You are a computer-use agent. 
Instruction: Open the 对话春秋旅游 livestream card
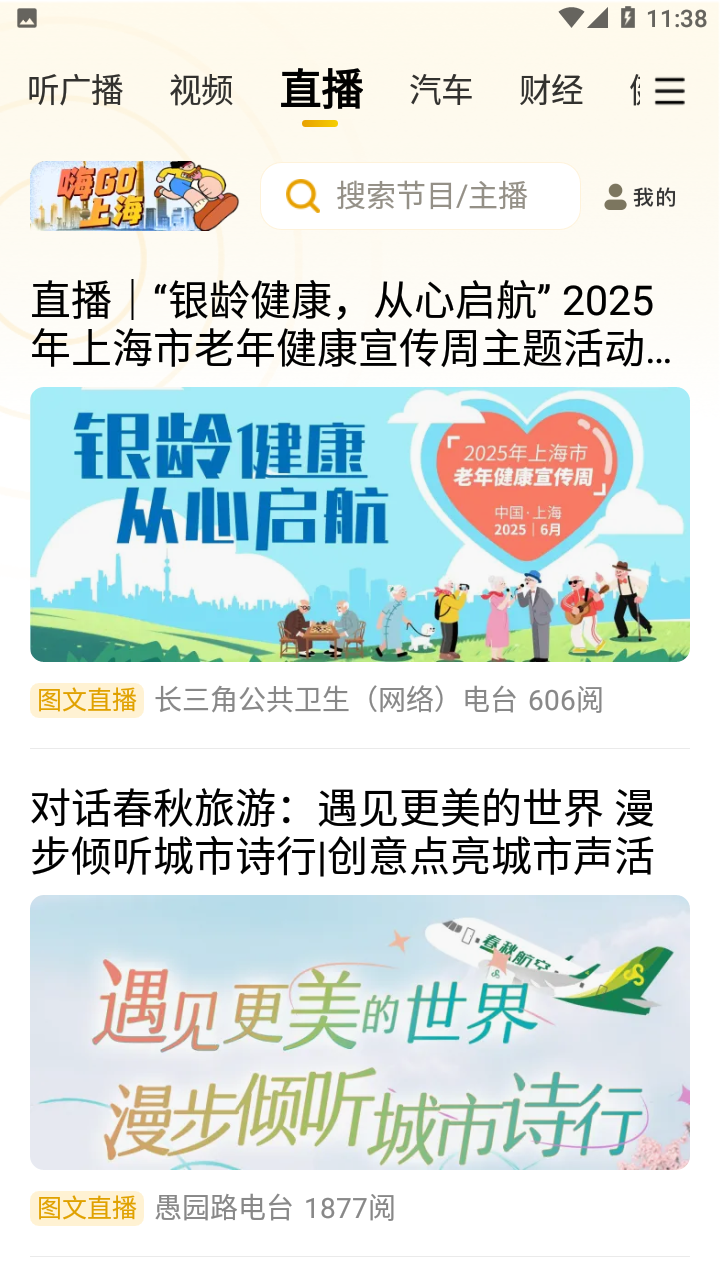(x=360, y=1032)
